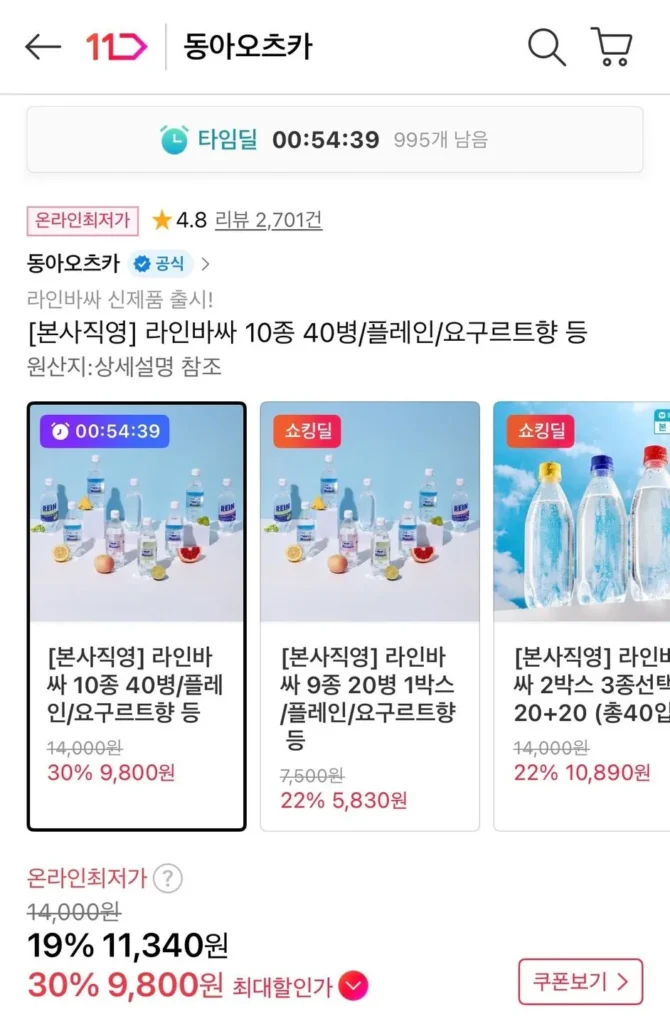
Task: Open the 2,701 reviews link
Action: (269, 220)
